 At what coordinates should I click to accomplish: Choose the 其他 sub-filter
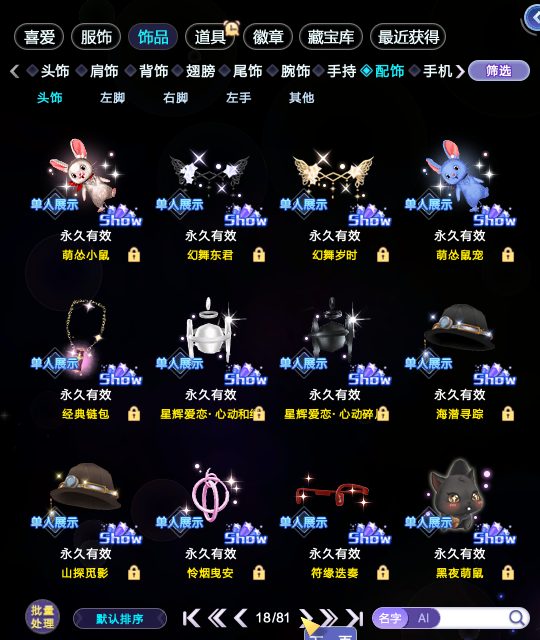(x=301, y=98)
